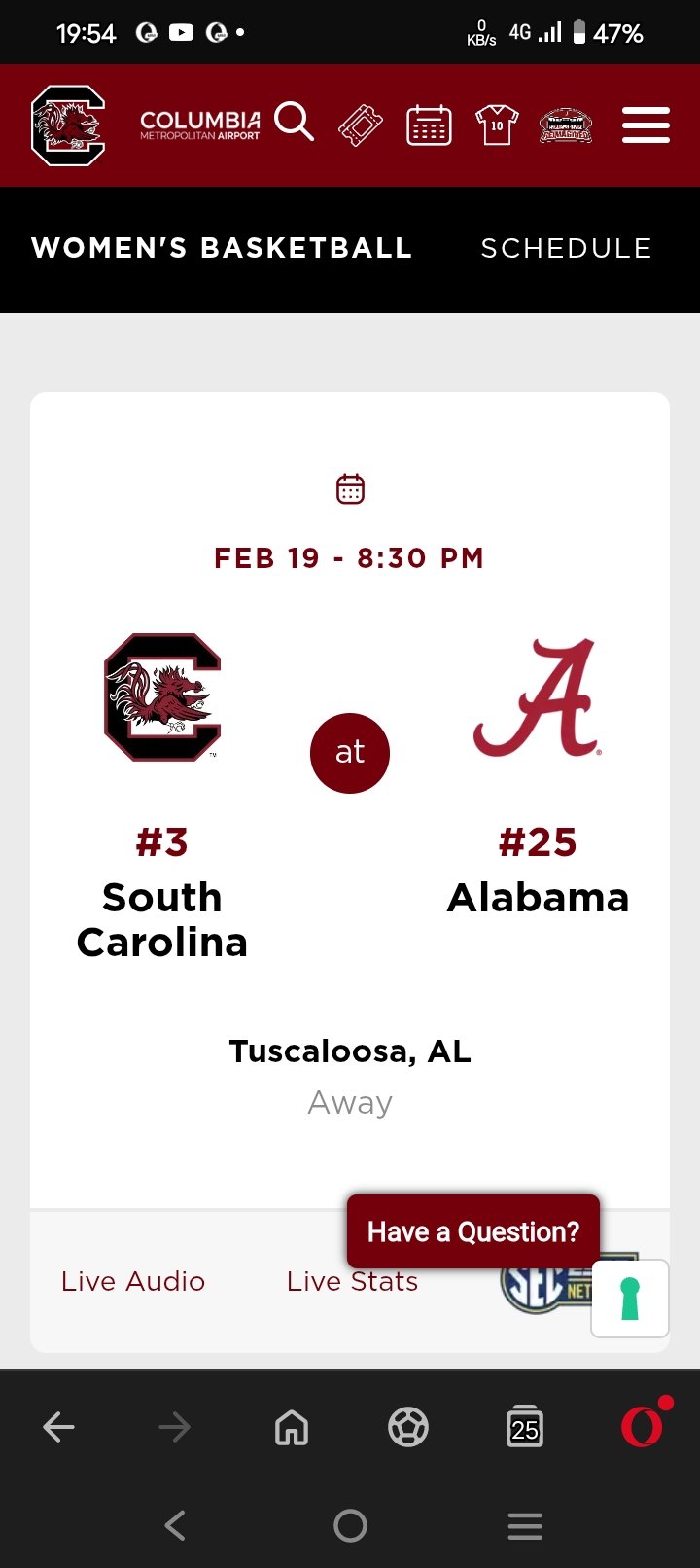Open the calendar icon in header
Screen dimensions: 700x1568
point(429,125)
